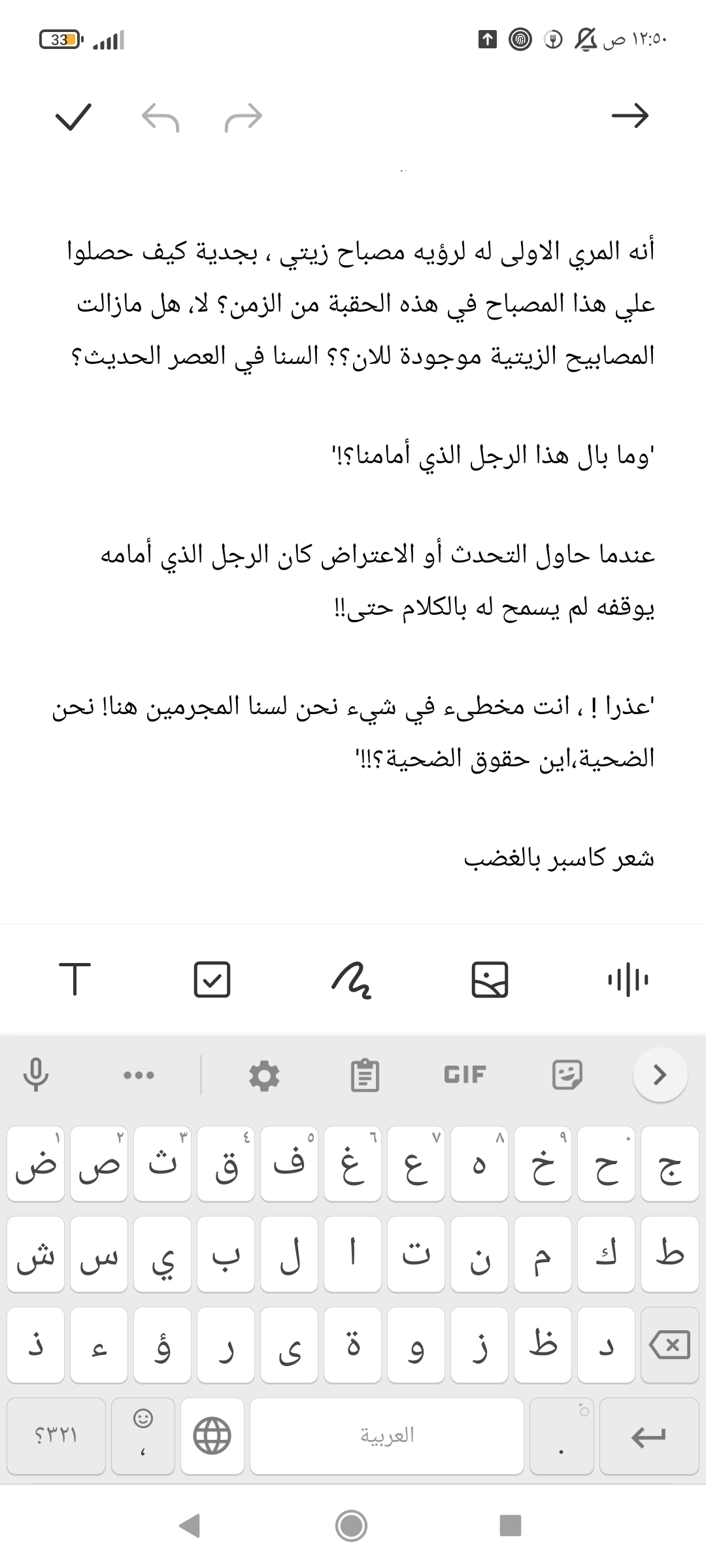Add a handwriting doodle
The height and width of the screenshot is (1568, 706).
[x=352, y=980]
